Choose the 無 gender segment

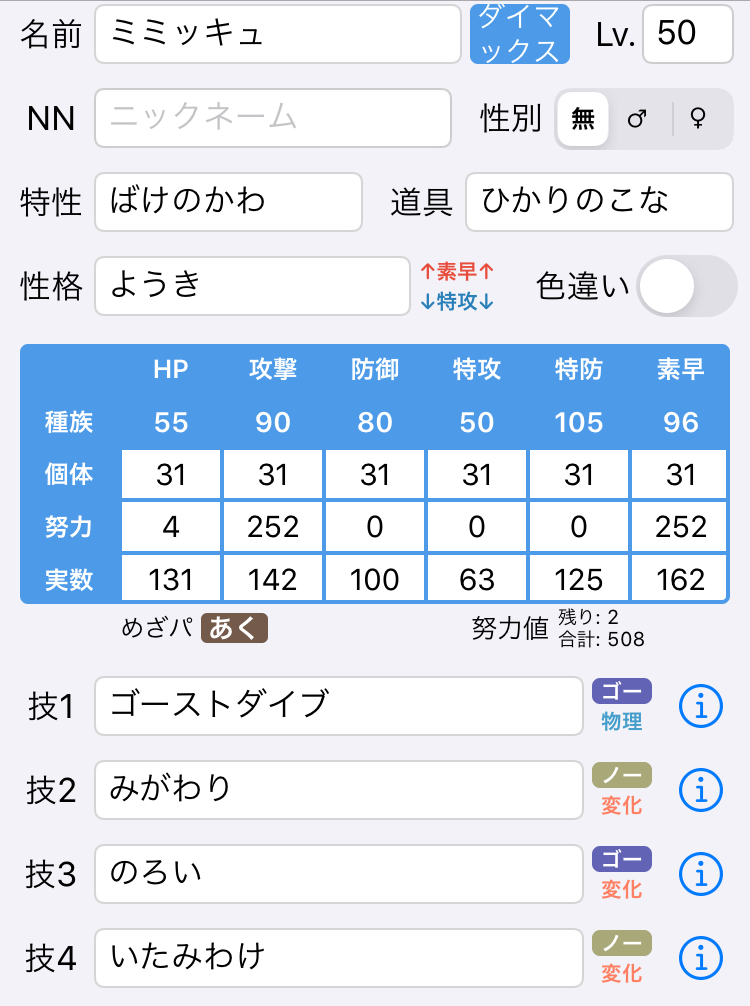582,119
